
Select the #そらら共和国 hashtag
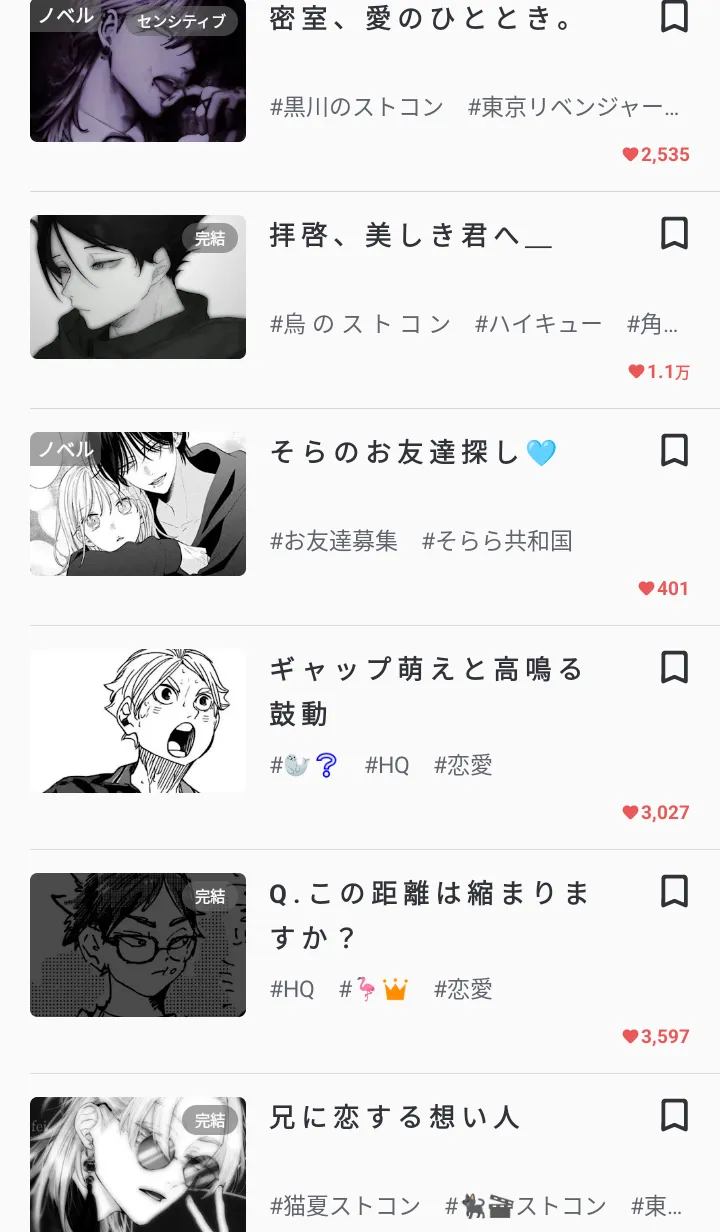pyautogui.click(x=497, y=541)
